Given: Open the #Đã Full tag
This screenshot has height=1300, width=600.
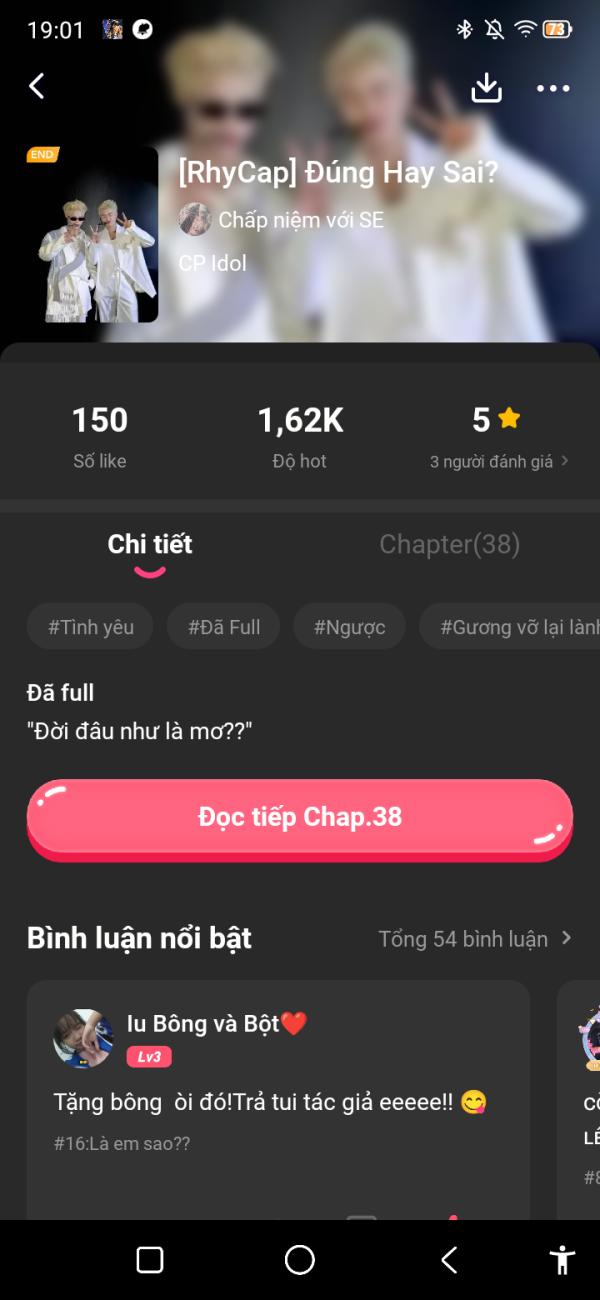Looking at the screenshot, I should 224,627.
